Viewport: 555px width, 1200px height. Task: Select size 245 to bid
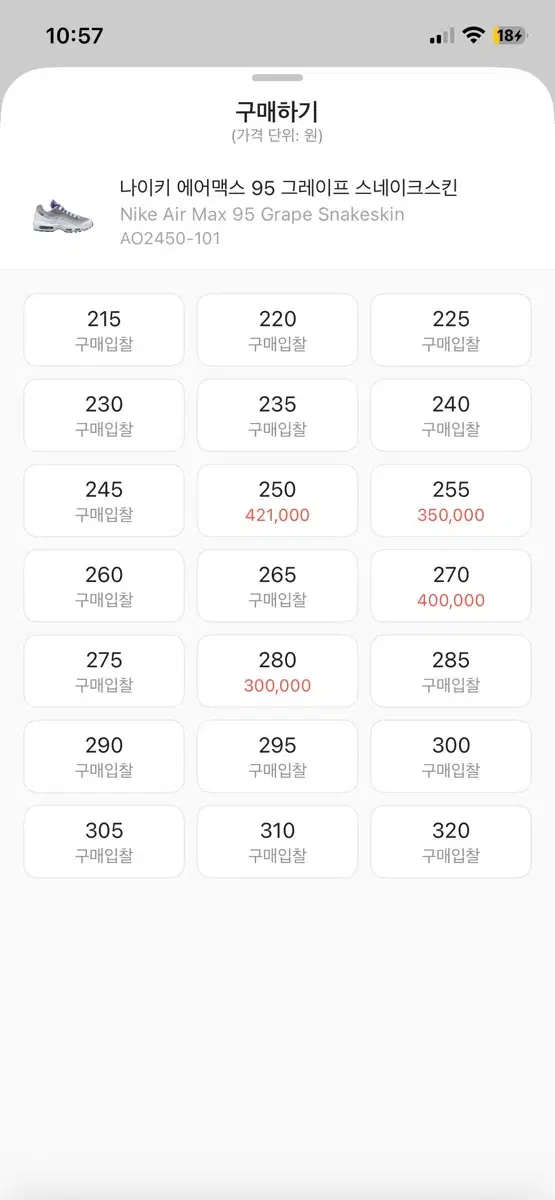click(104, 501)
